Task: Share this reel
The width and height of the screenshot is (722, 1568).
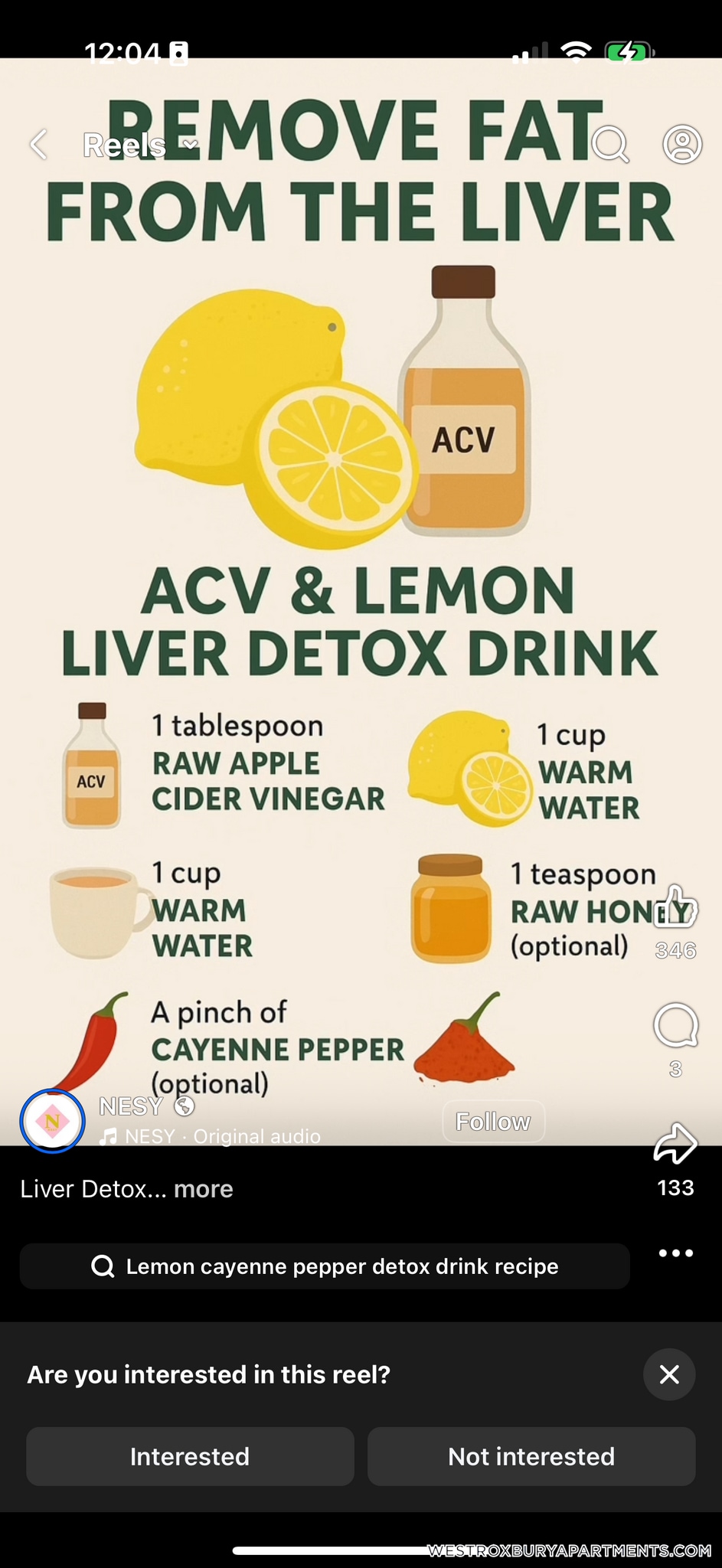Action: pyautogui.click(x=675, y=1144)
